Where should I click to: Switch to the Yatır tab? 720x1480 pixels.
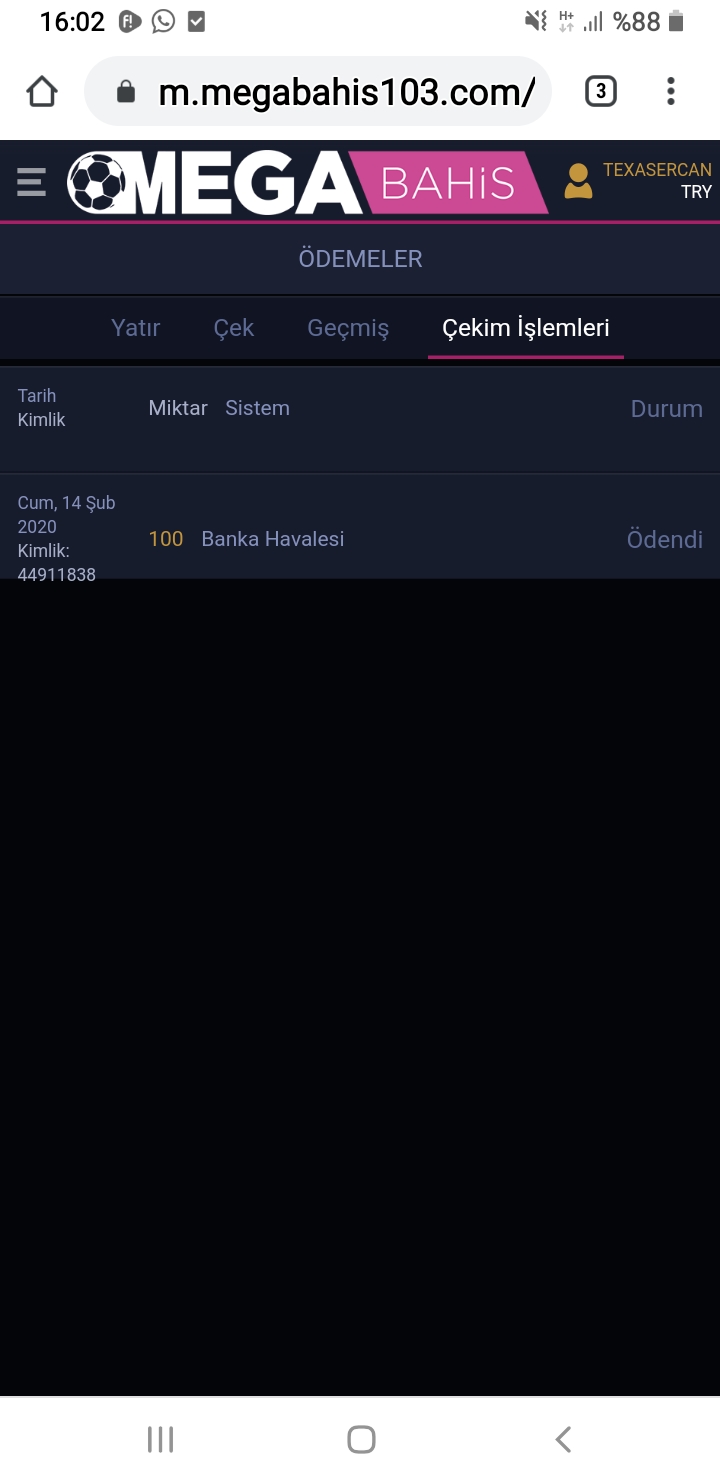tap(136, 328)
